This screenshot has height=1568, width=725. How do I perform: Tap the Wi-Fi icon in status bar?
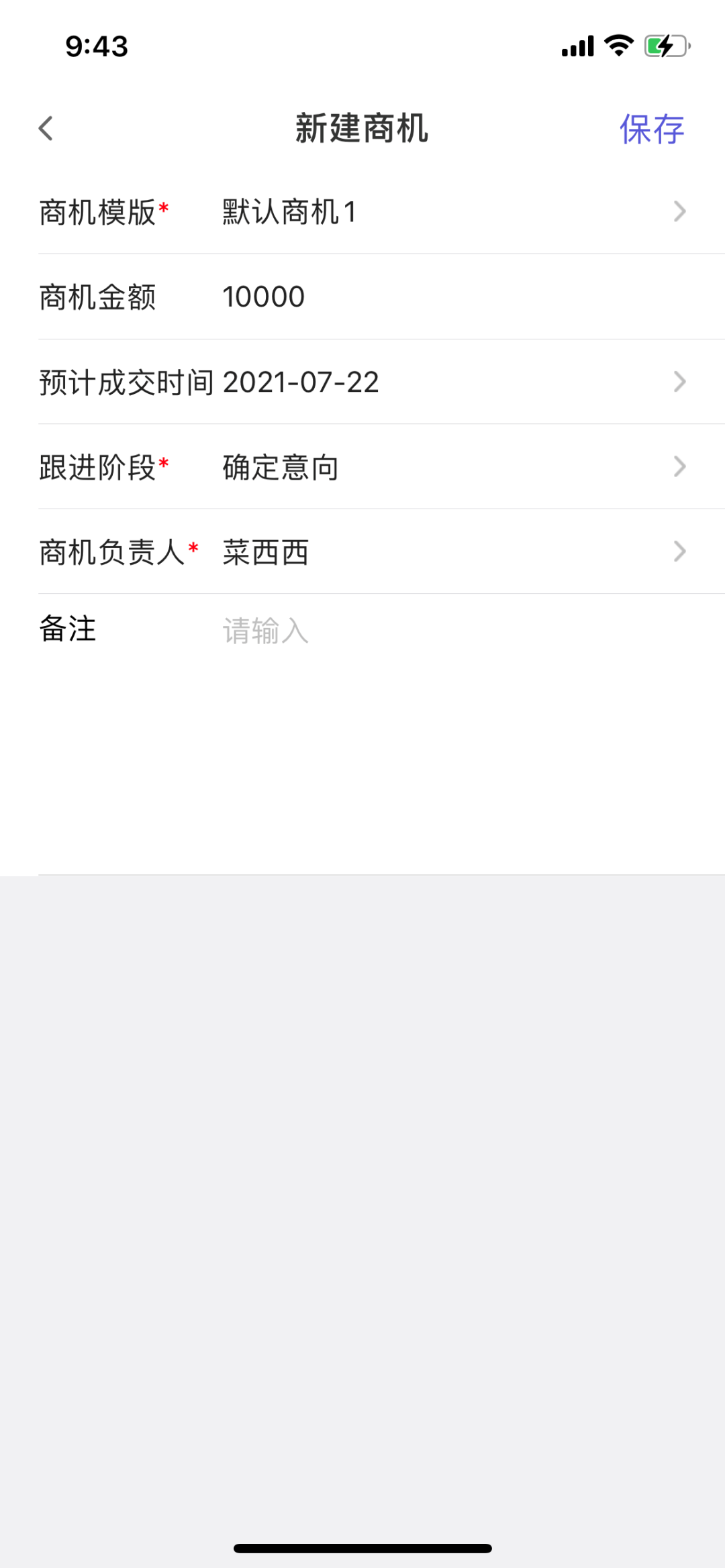[x=618, y=45]
